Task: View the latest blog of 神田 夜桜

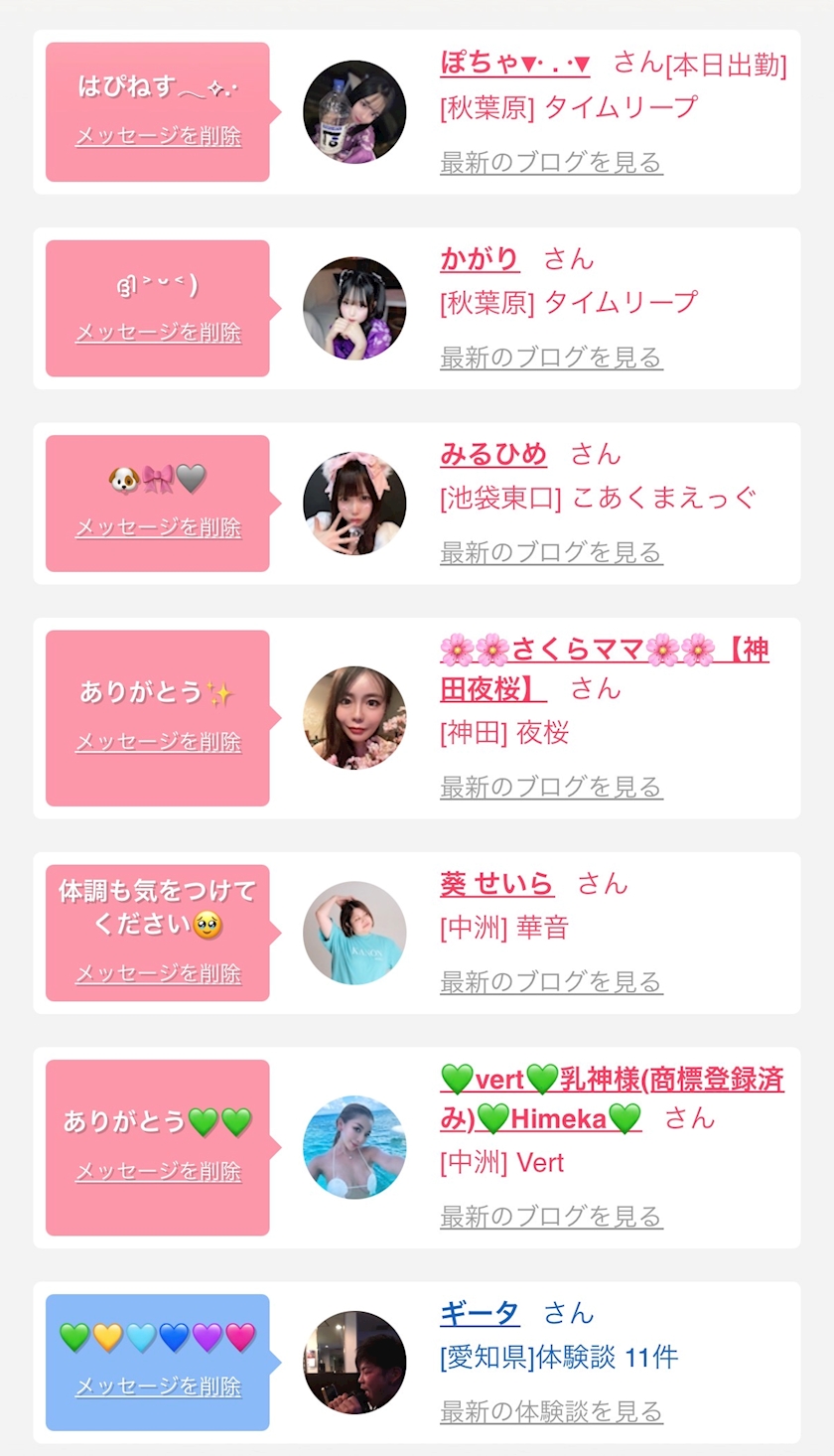Action: 551,788
